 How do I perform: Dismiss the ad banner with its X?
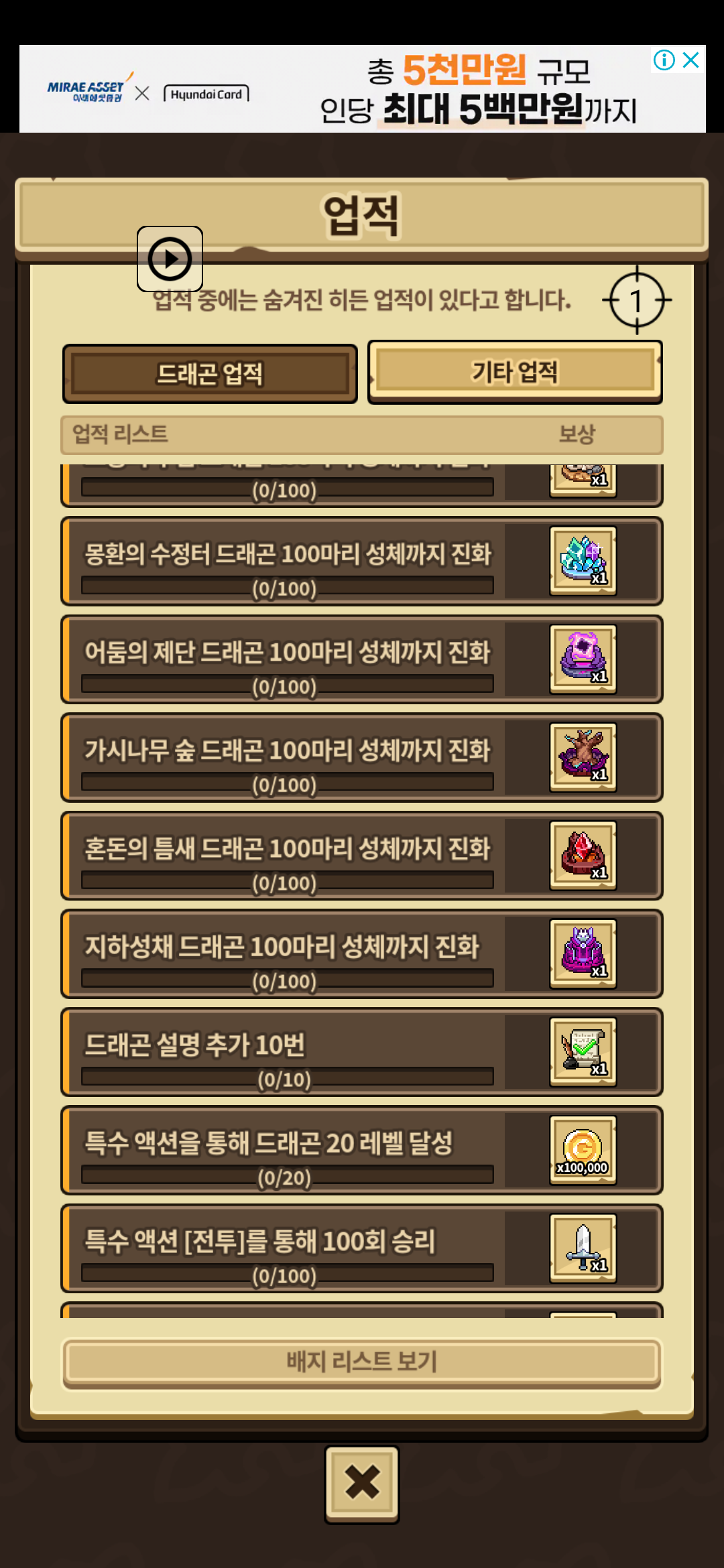coord(691,60)
